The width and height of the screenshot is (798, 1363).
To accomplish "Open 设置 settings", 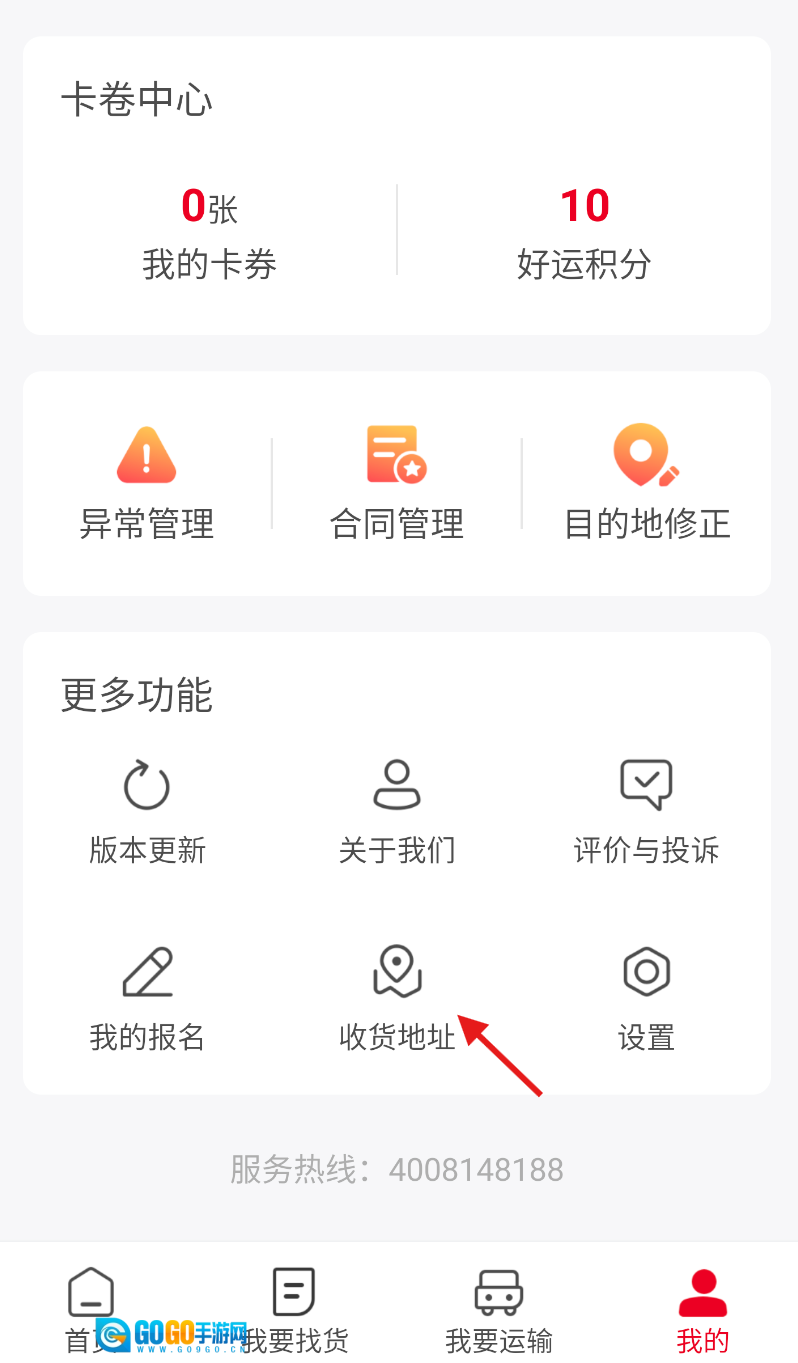I will point(646,998).
